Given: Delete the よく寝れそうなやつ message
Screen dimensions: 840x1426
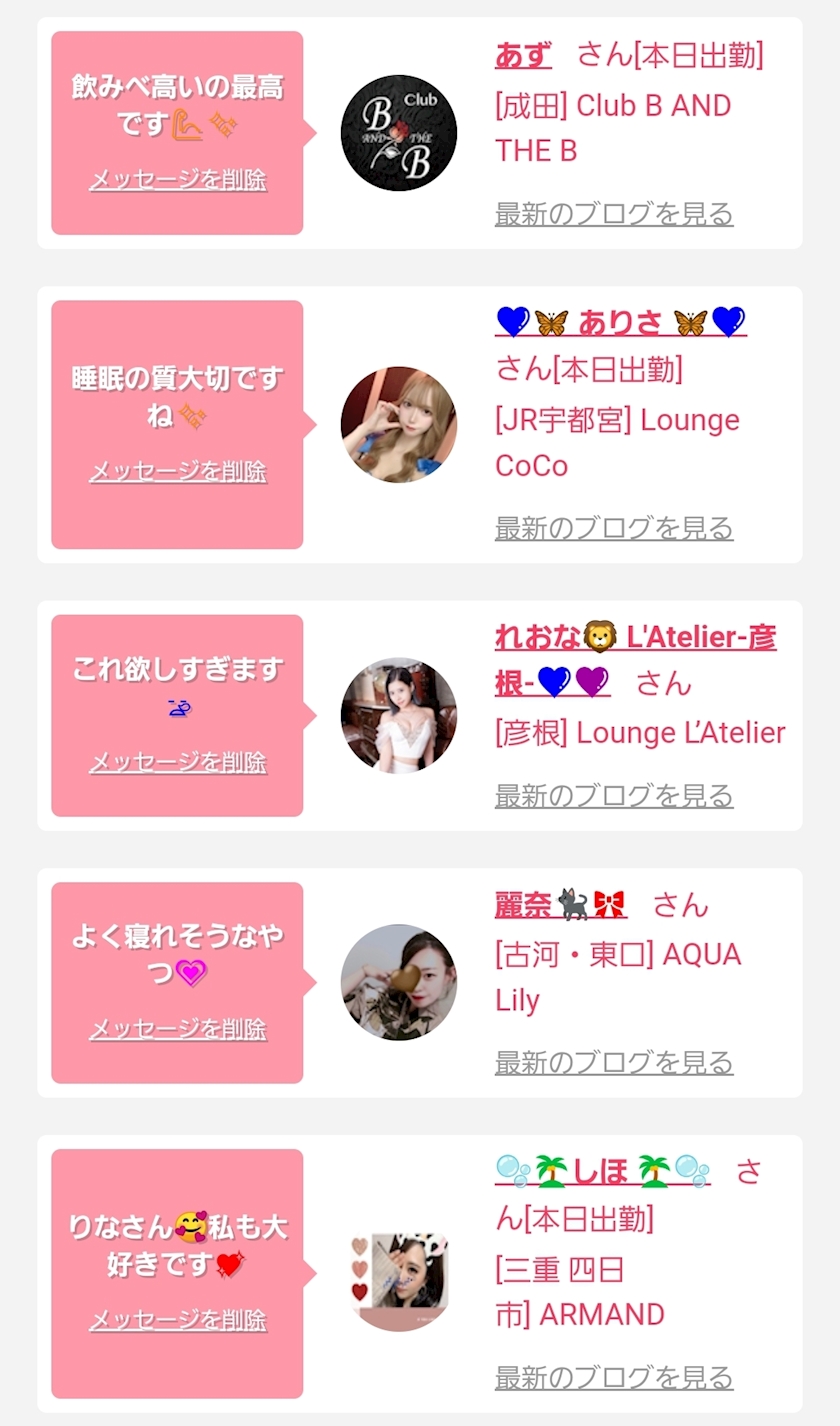Looking at the screenshot, I should point(178,1029).
